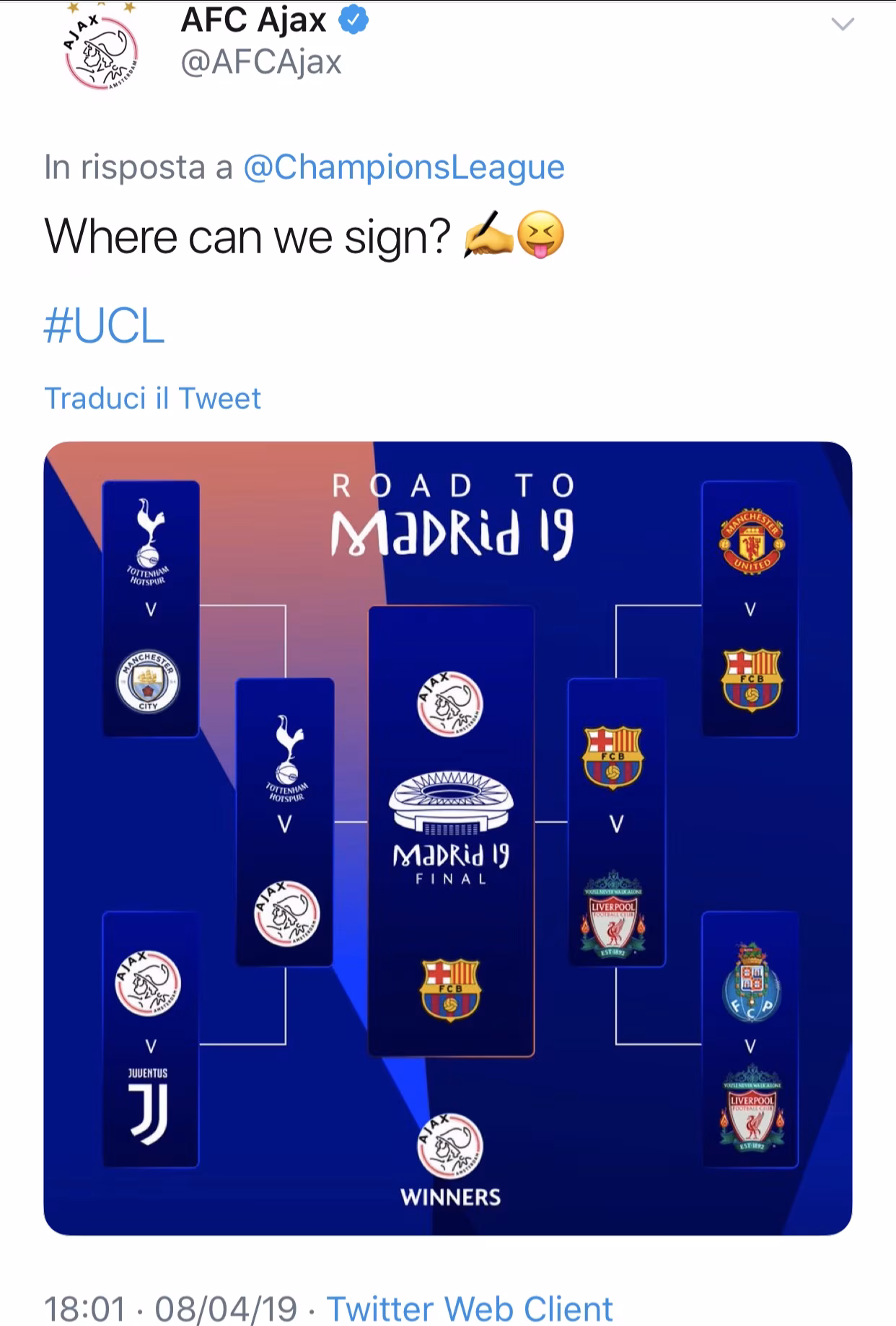Open AFC Ajax account name

(x=254, y=20)
